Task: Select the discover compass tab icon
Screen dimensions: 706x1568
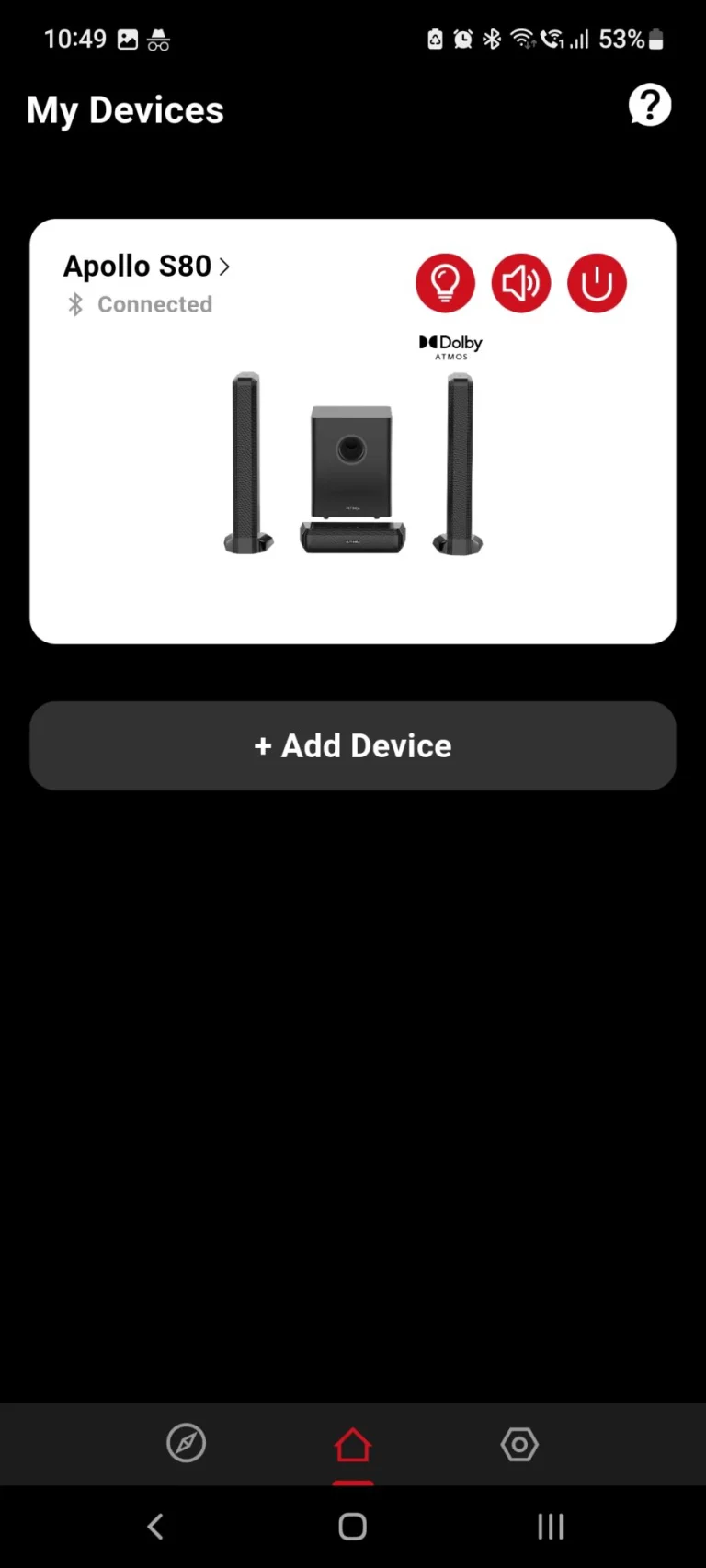Action: coord(186,1444)
